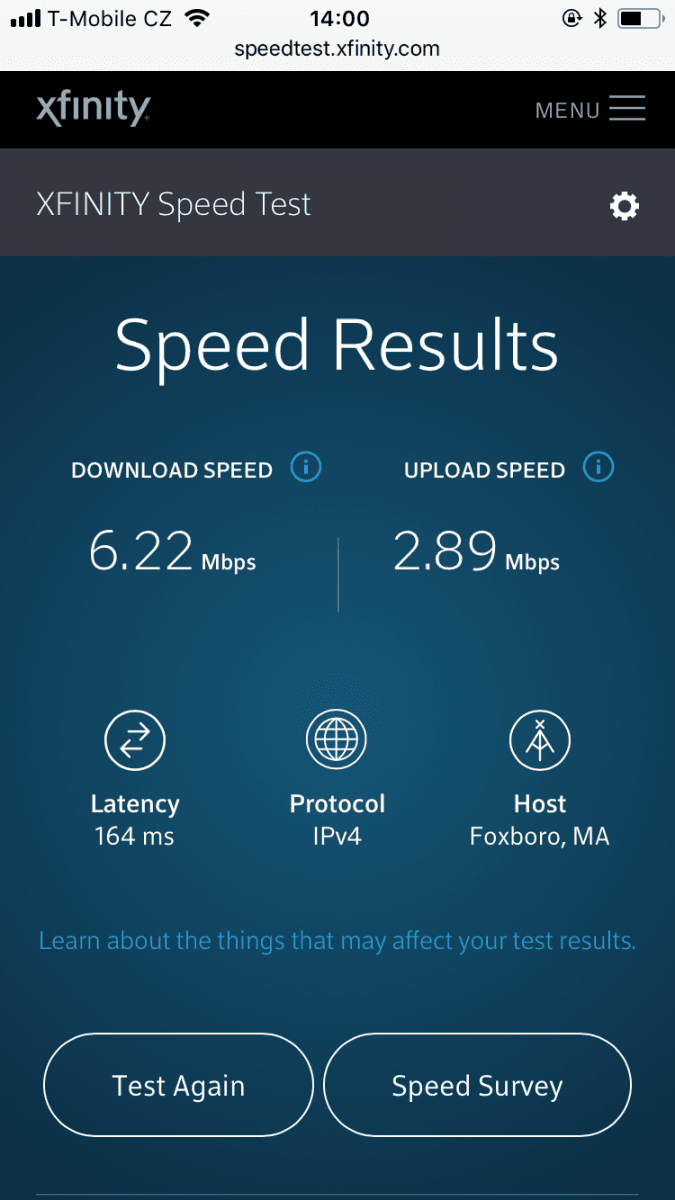Screen dimensions: 675x1200
Task: Go to the Xfinity homepage via its logo
Action: point(93,109)
